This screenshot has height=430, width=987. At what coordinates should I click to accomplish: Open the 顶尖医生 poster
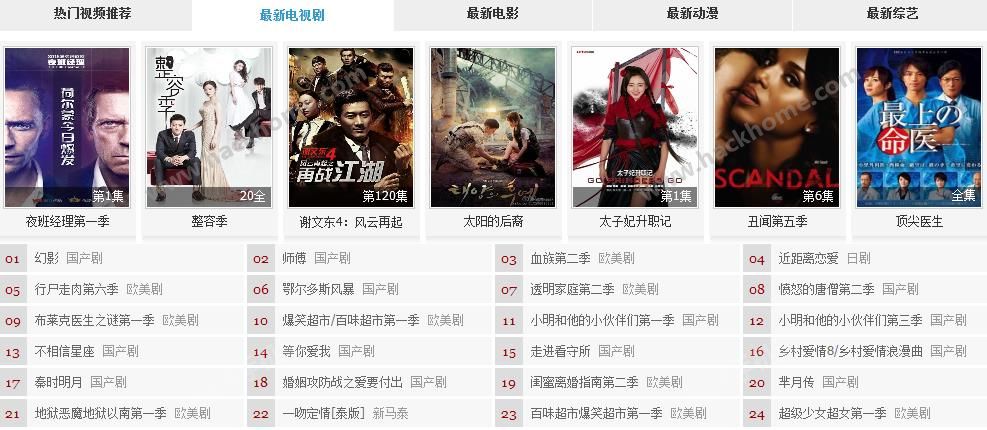(919, 128)
